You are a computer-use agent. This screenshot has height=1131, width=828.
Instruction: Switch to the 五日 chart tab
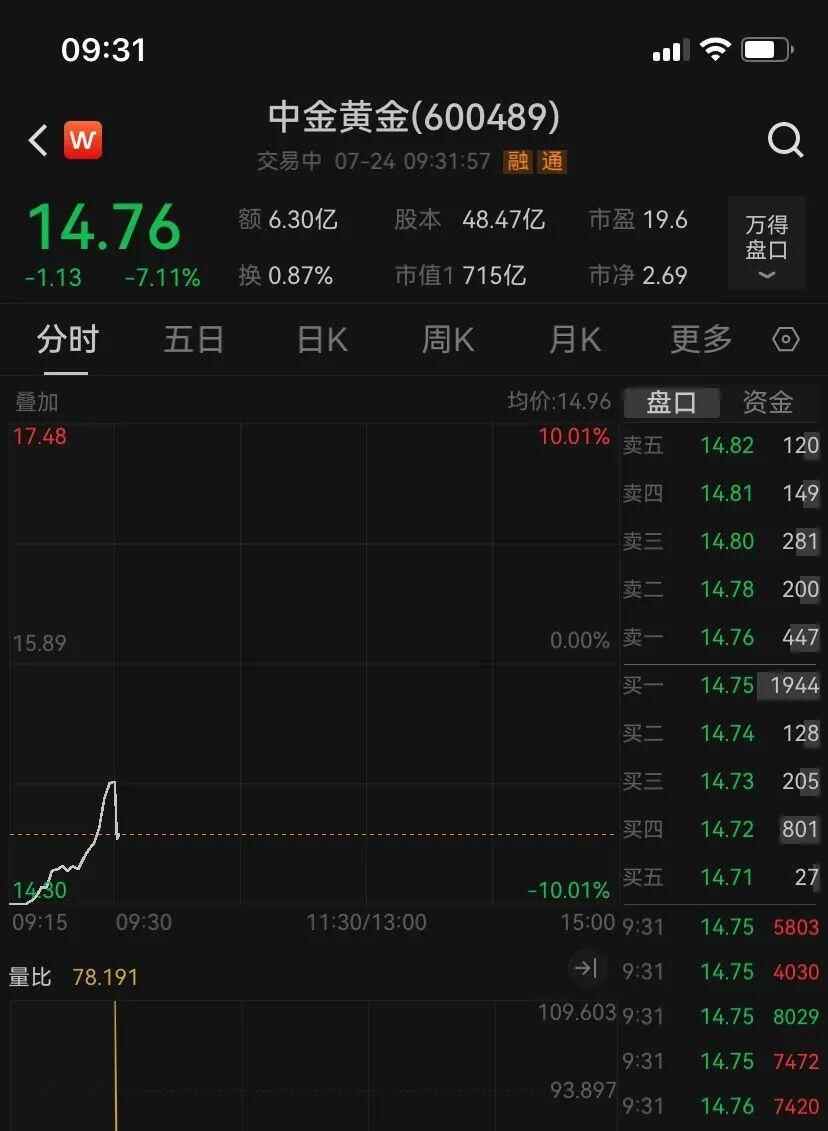tap(193, 340)
